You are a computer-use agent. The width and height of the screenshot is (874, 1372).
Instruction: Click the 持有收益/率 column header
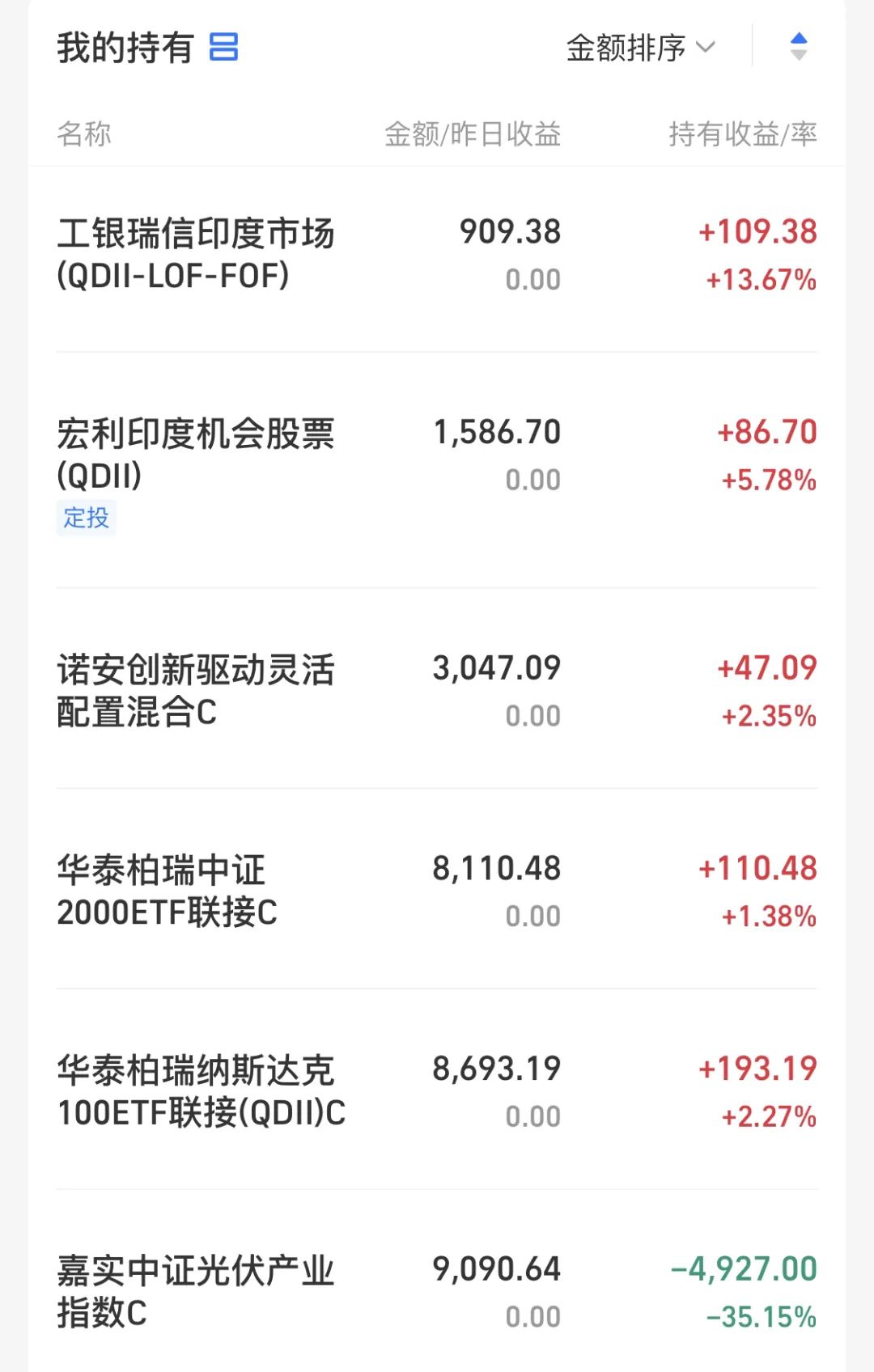[x=742, y=134]
